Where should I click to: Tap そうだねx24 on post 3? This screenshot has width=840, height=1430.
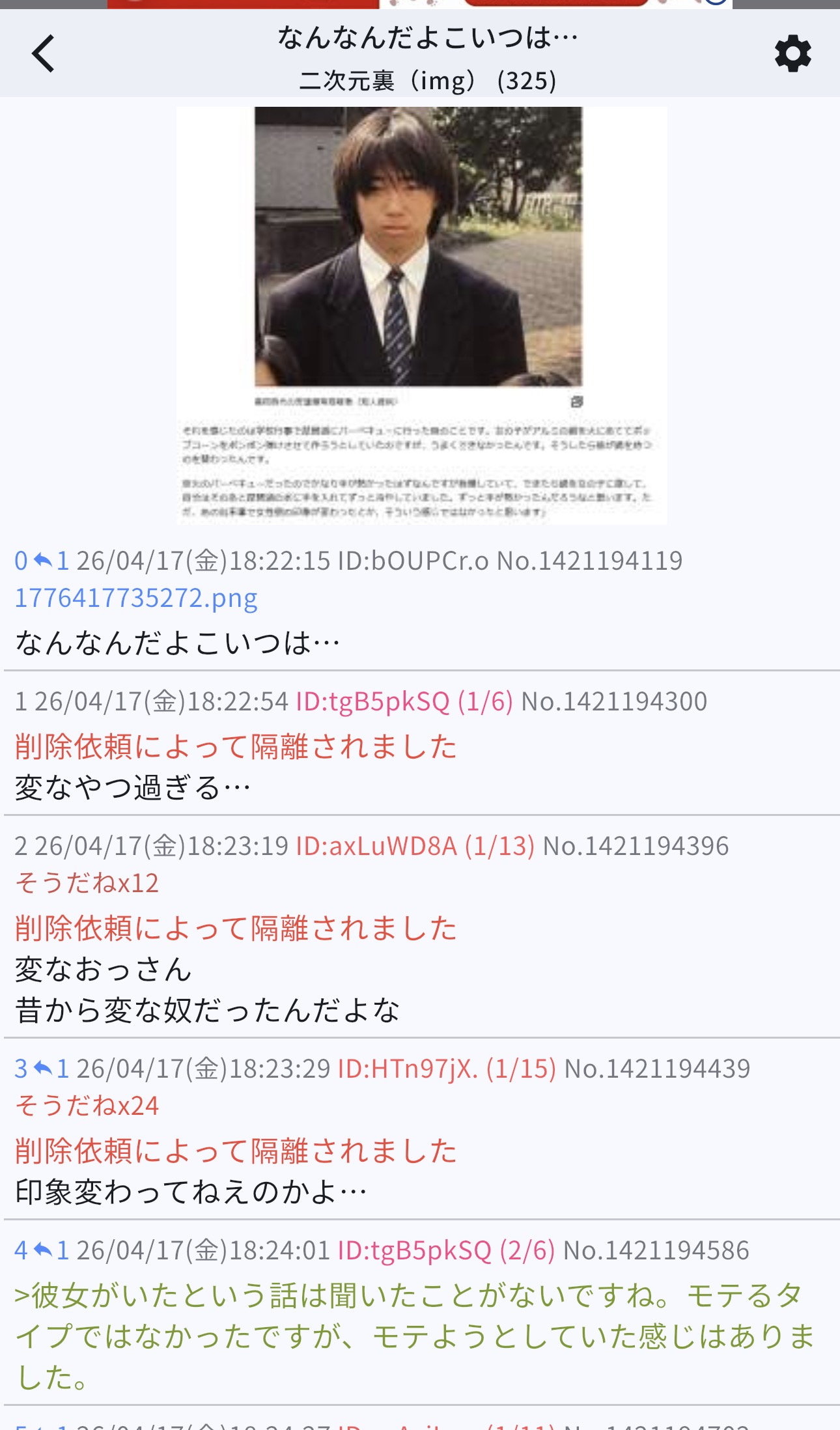coord(87,1106)
